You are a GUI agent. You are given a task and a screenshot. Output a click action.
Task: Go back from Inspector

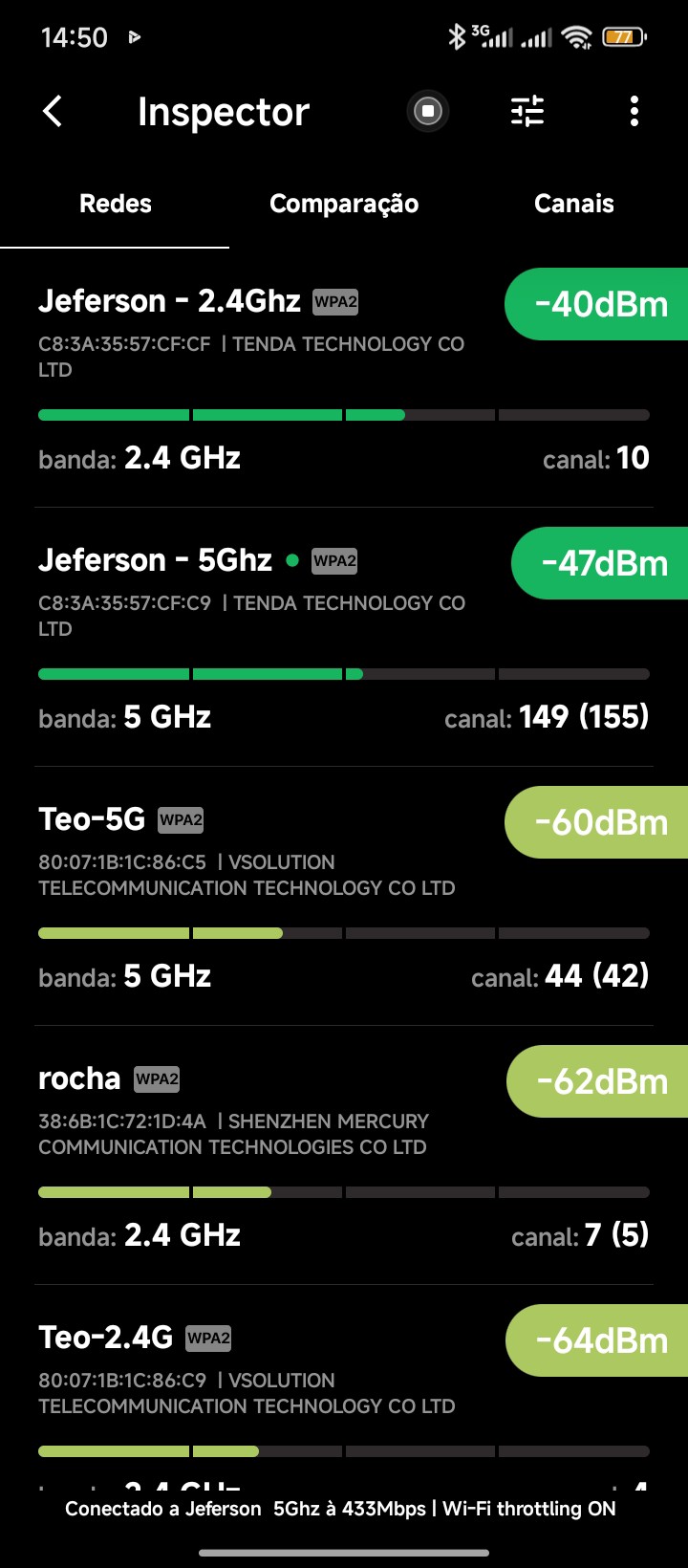pos(53,112)
